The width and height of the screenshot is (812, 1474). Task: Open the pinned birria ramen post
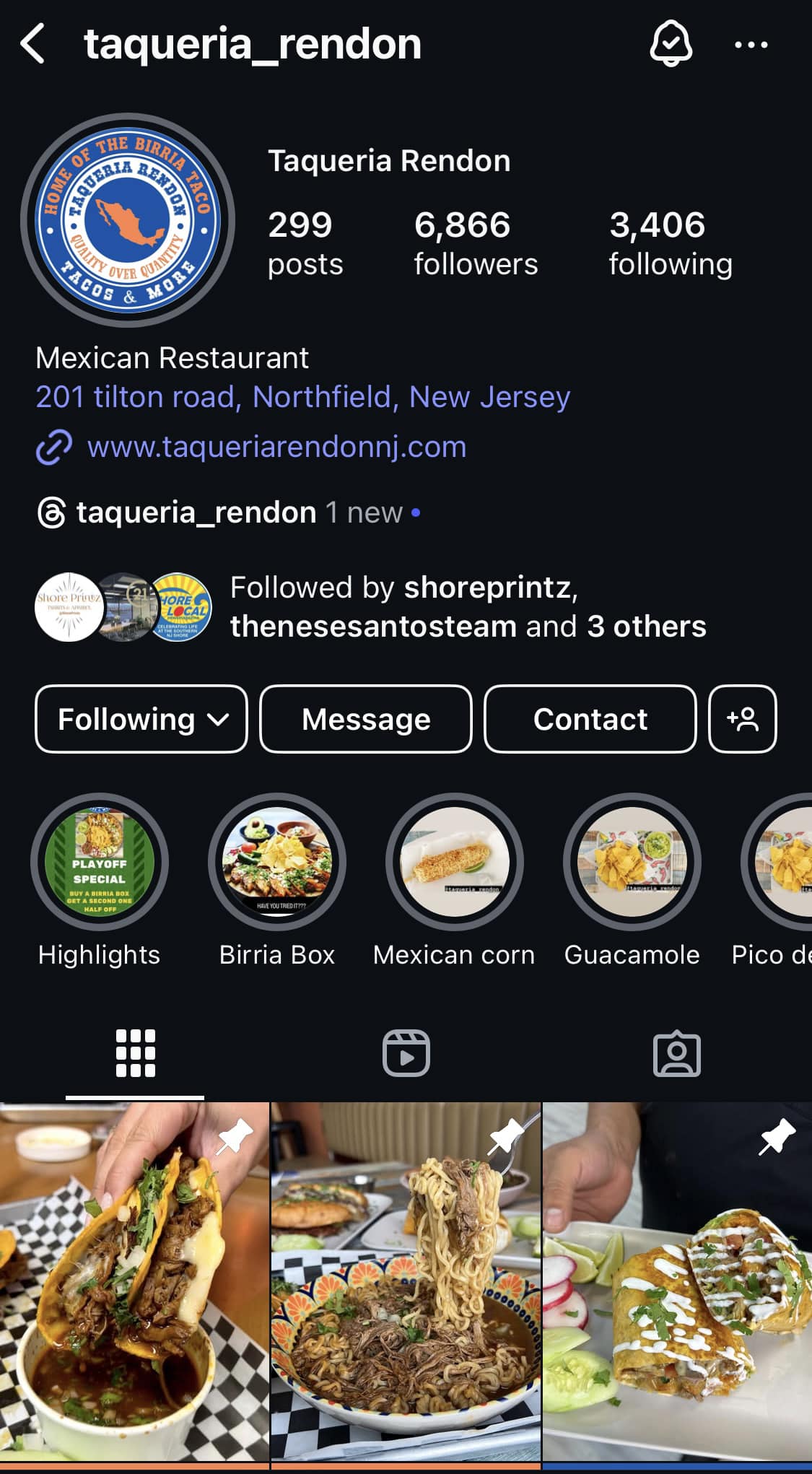pyautogui.click(x=406, y=1285)
